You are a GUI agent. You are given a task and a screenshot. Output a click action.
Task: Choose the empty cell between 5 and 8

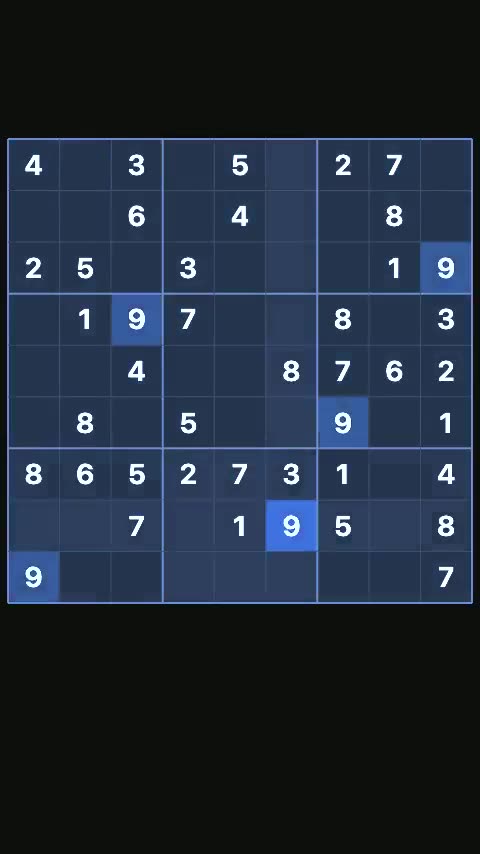[394, 526]
